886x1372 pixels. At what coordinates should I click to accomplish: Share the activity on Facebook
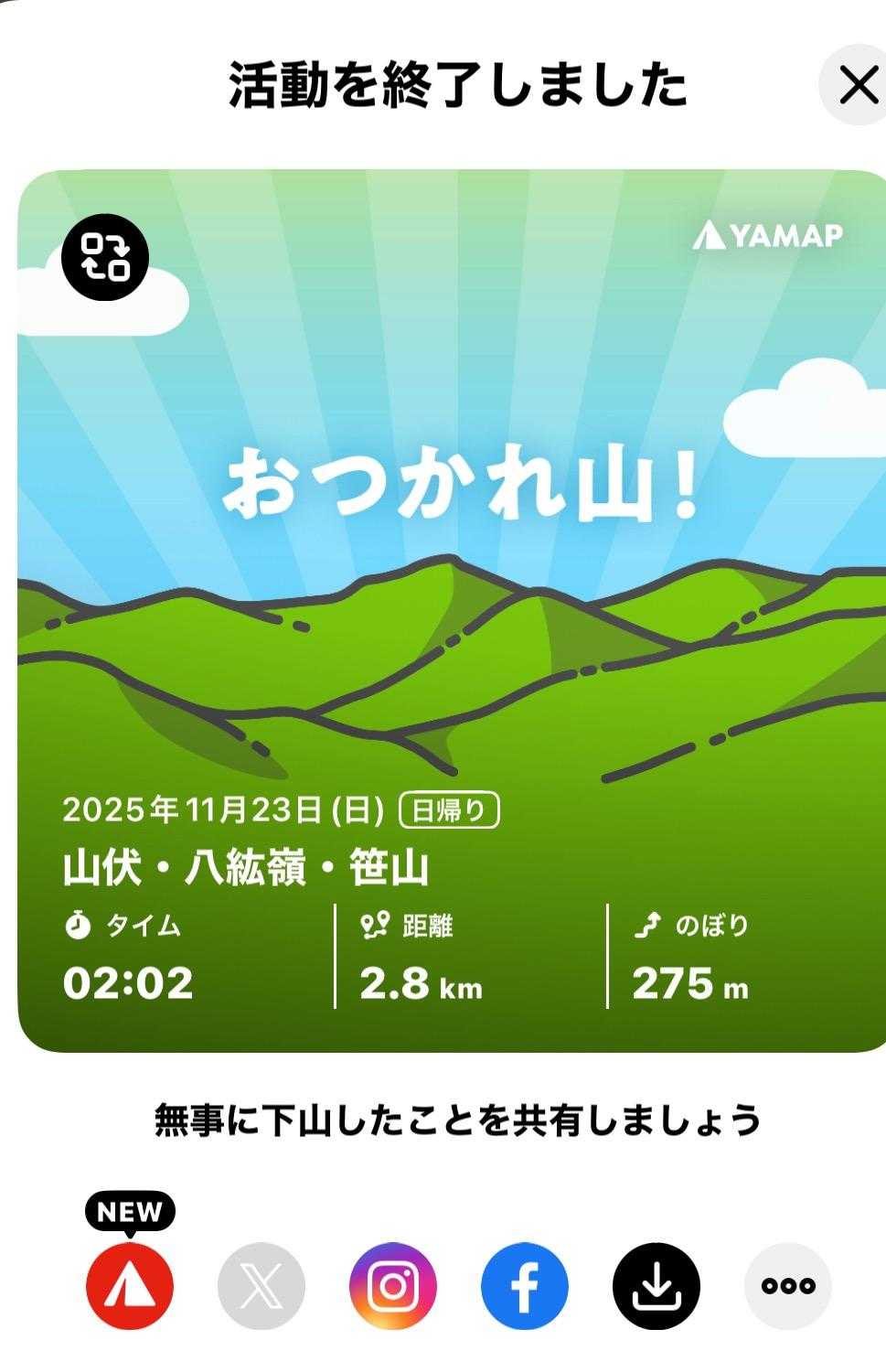(525, 1285)
